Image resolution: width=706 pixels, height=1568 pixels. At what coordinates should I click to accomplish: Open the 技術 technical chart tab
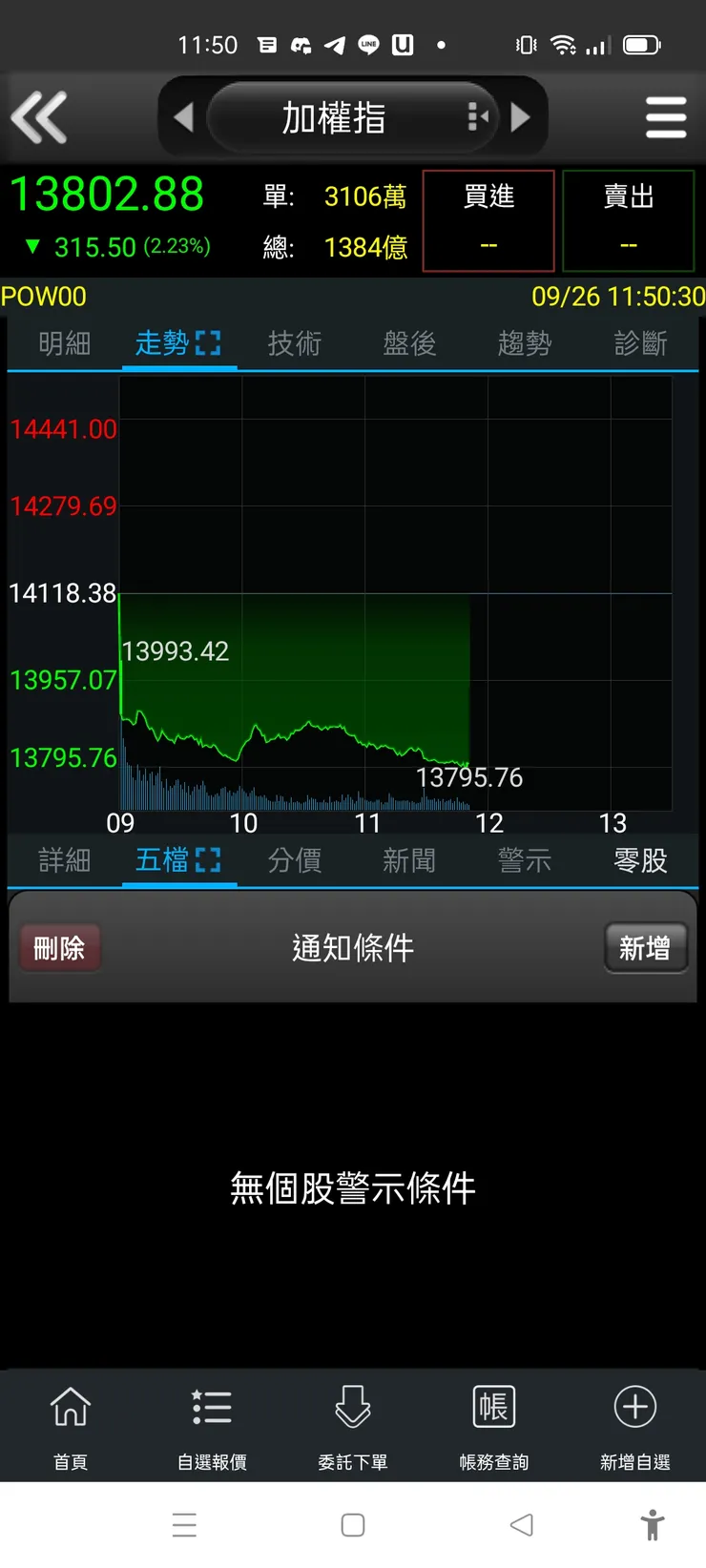(x=295, y=343)
